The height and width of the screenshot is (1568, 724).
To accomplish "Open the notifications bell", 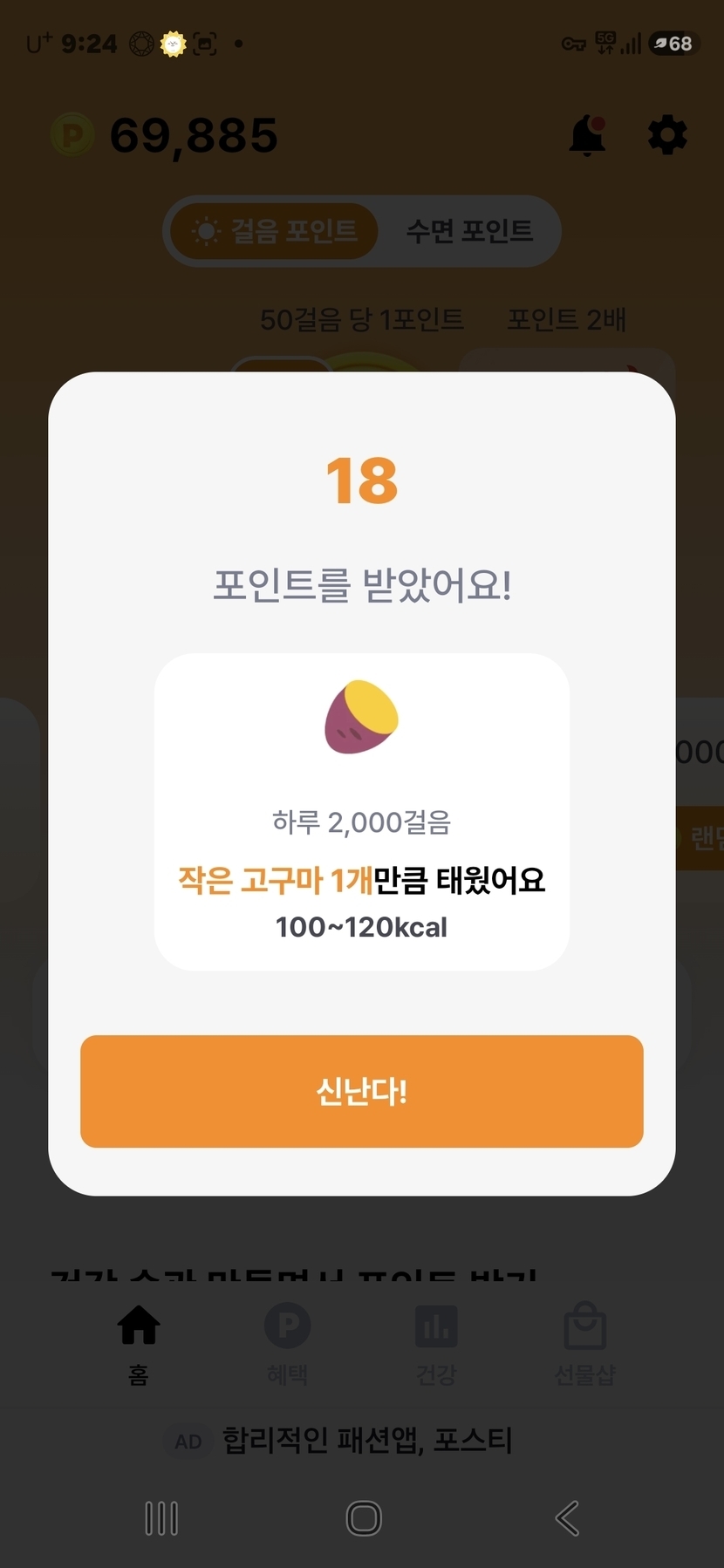I will tap(587, 136).
